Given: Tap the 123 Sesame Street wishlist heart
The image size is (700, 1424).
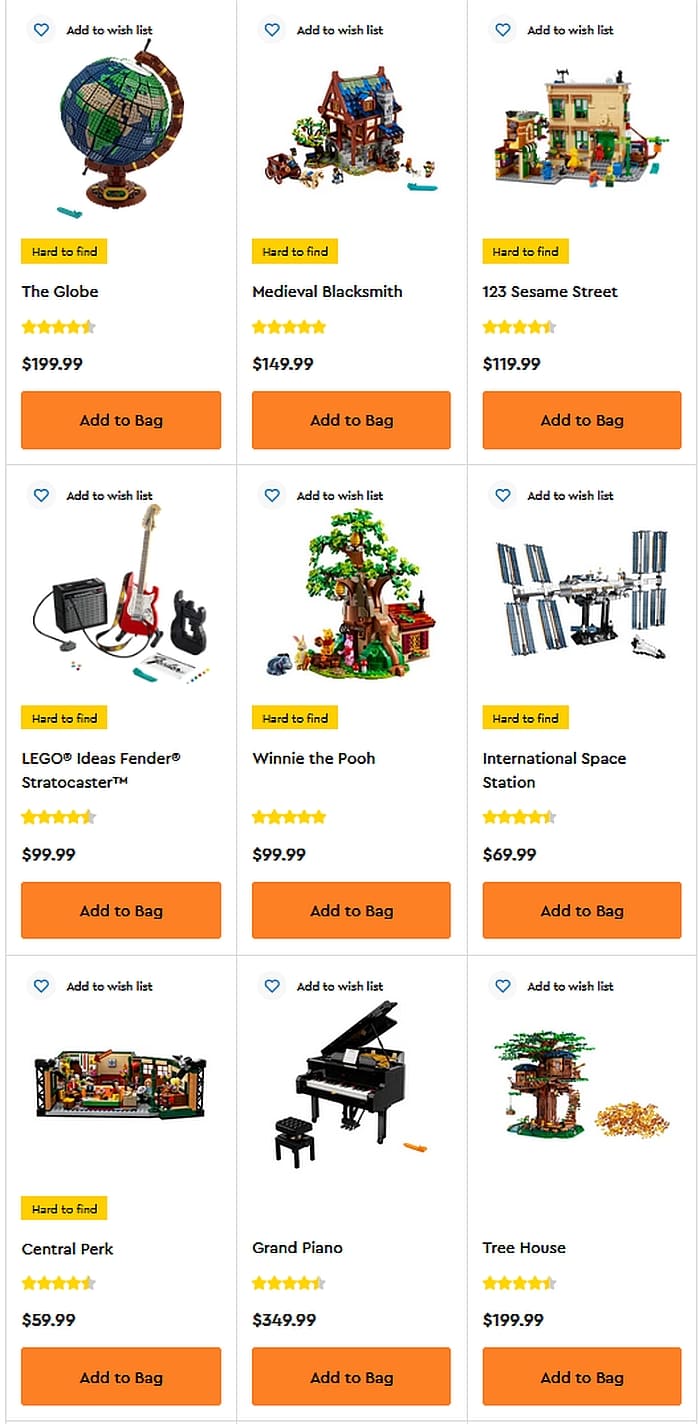Looking at the screenshot, I should click(x=503, y=30).
